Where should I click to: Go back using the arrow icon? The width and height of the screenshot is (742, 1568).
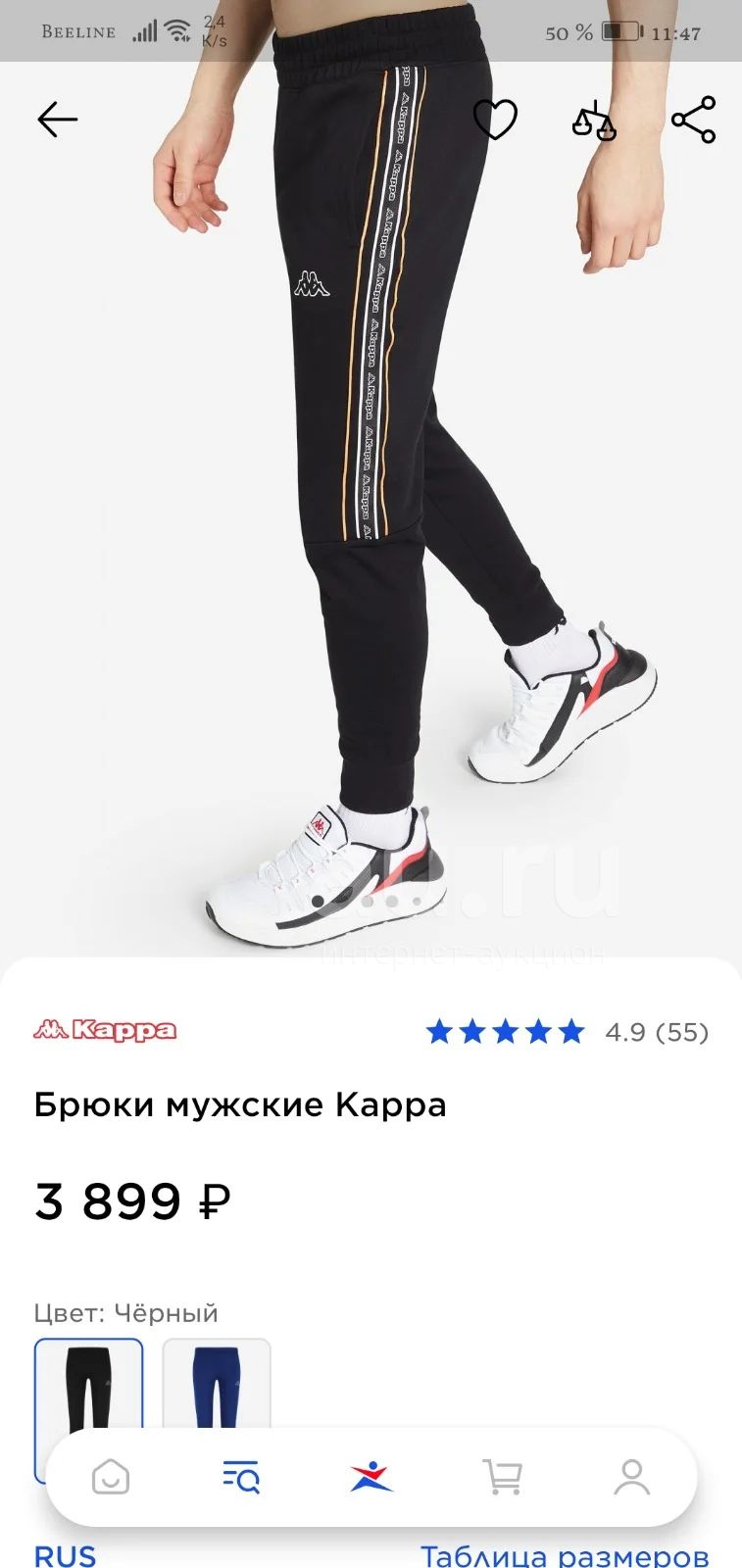click(x=57, y=120)
